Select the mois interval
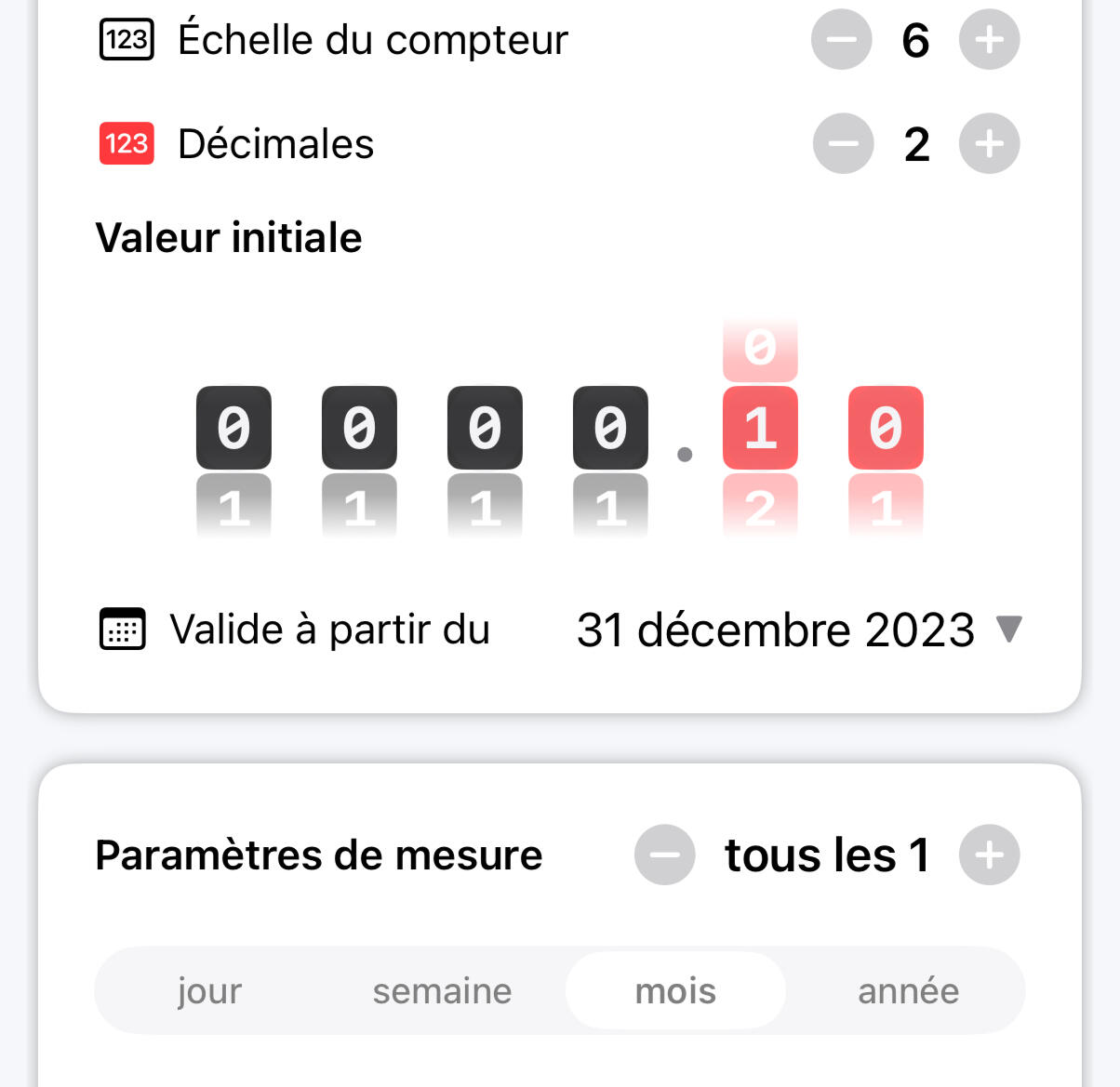This screenshot has height=1087, width=1120. click(x=675, y=991)
